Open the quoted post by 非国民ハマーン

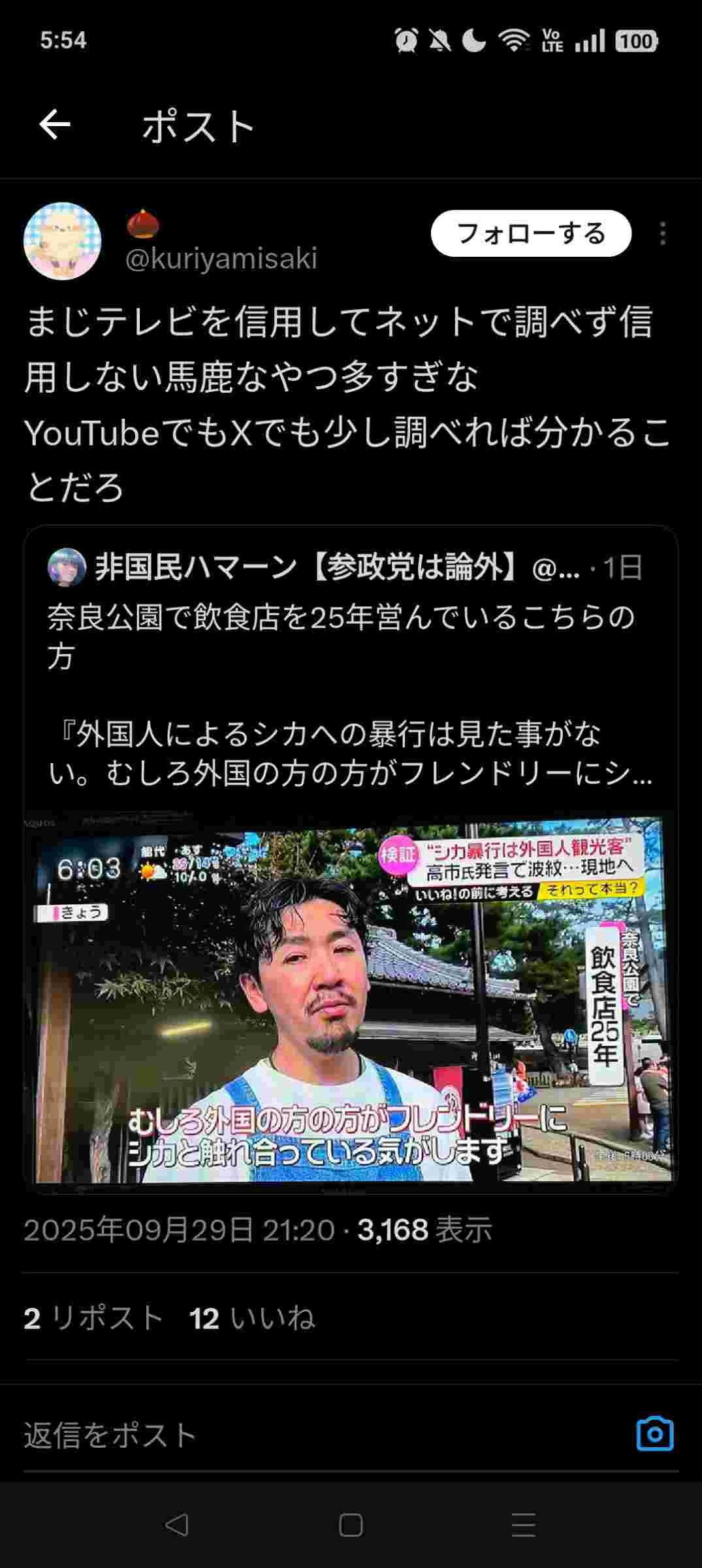pyautogui.click(x=350, y=673)
